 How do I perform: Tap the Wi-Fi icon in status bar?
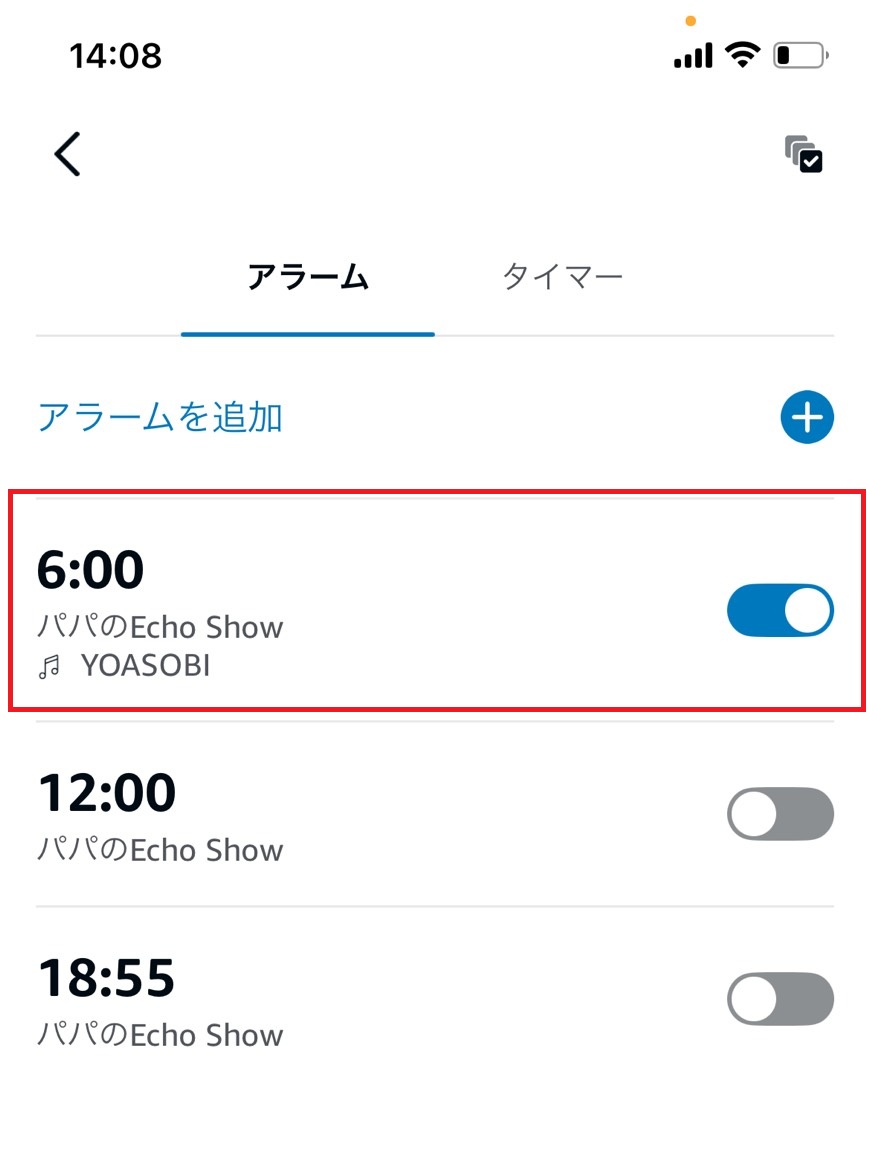pos(740,53)
